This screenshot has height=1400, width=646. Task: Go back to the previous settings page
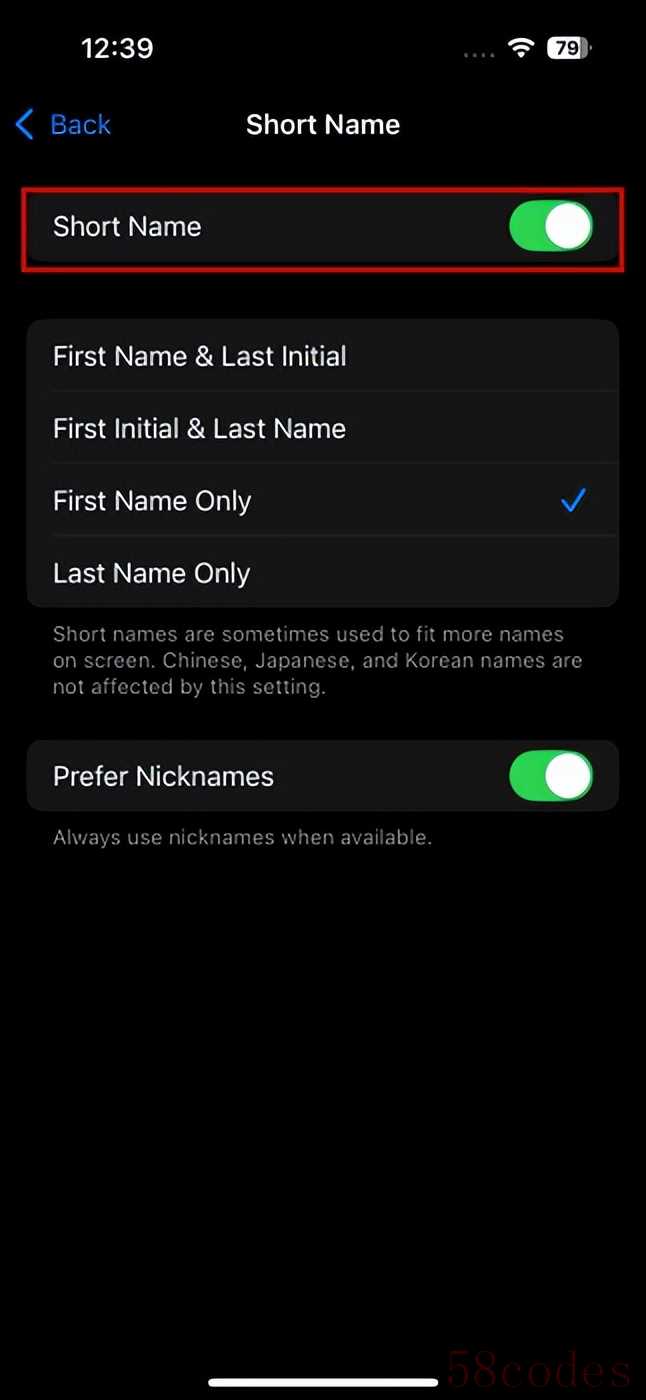coord(62,125)
